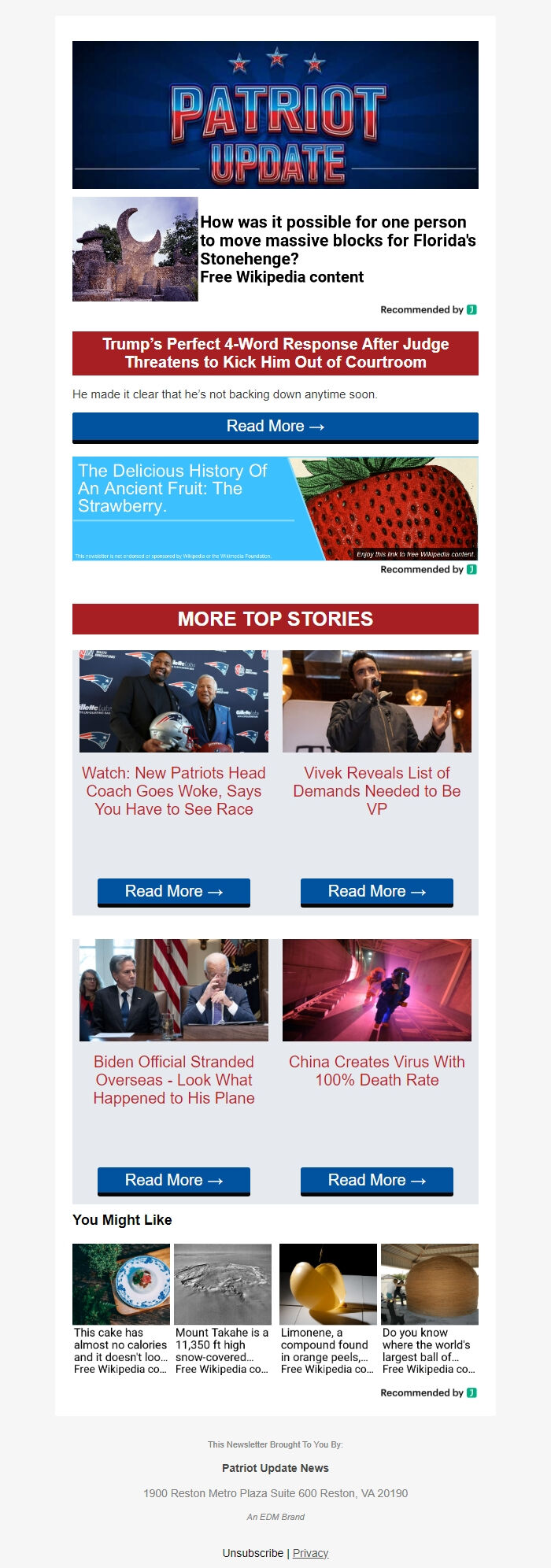
Task: Tap Read More under Trump courtroom story
Action: (275, 427)
